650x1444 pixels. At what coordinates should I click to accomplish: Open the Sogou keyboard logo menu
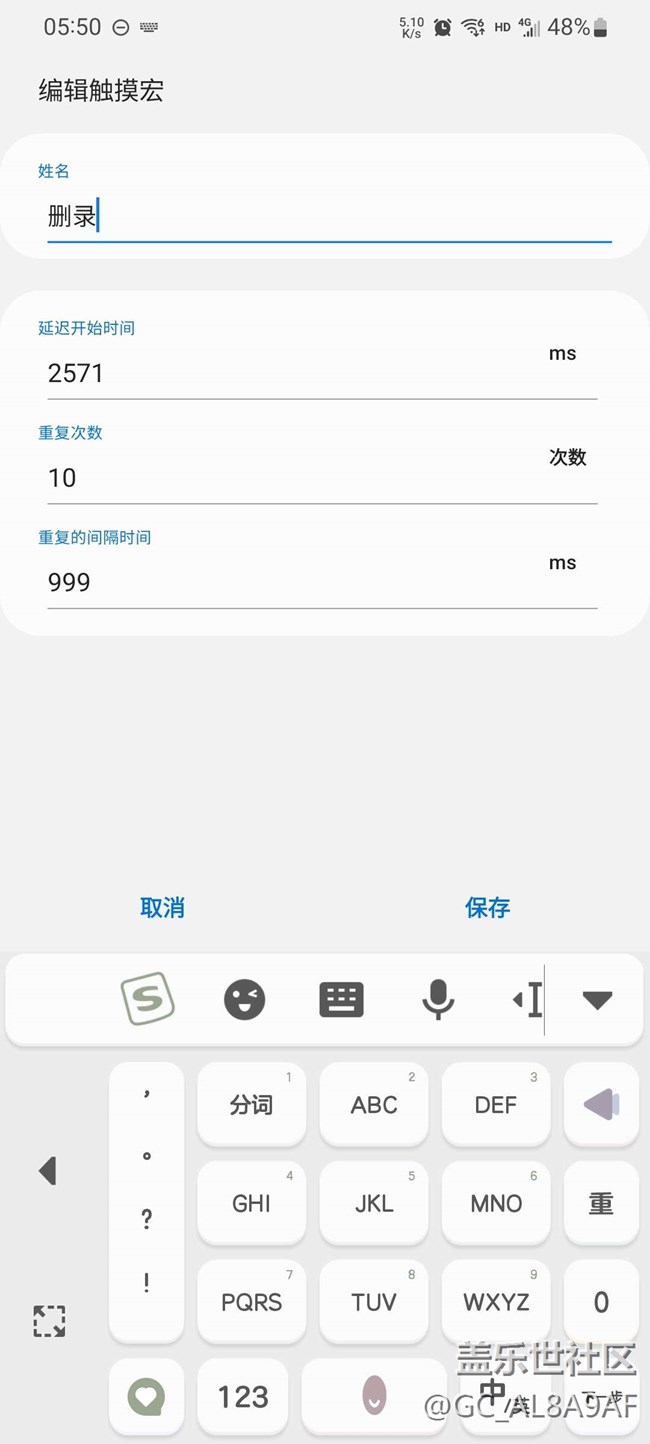pos(148,999)
